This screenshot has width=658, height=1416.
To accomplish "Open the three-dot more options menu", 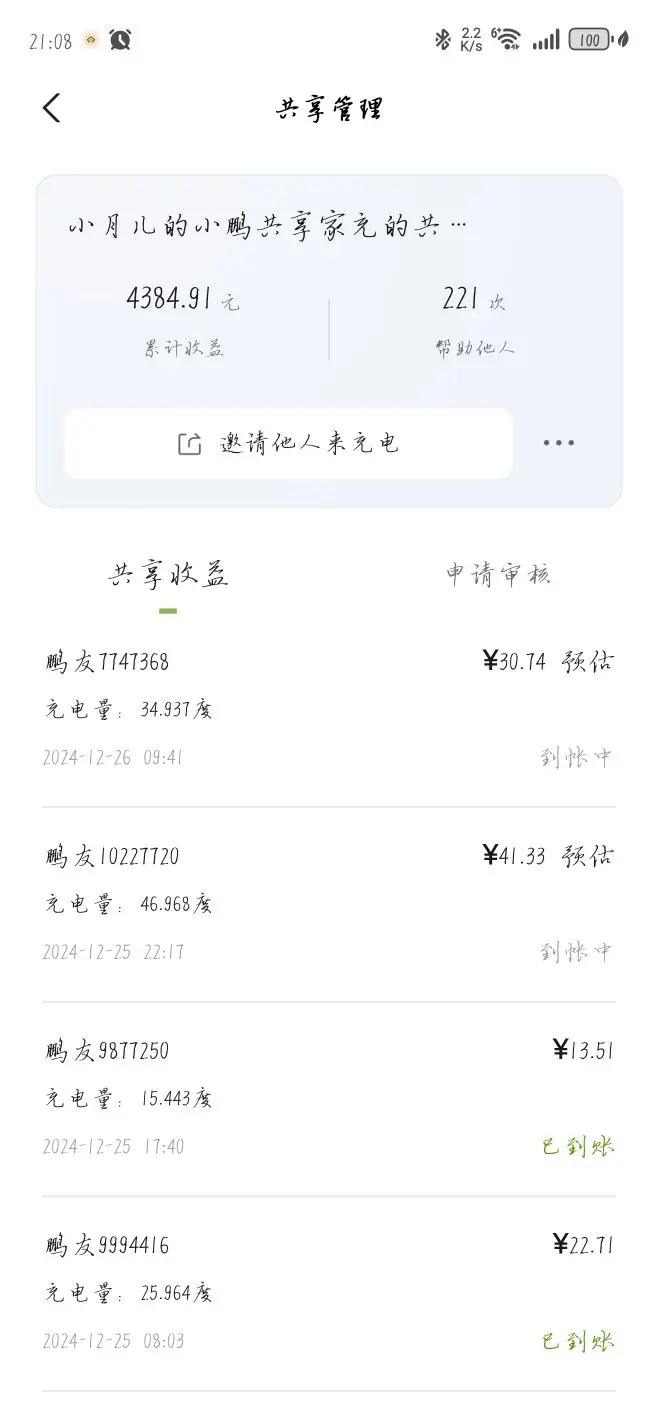I will [558, 443].
